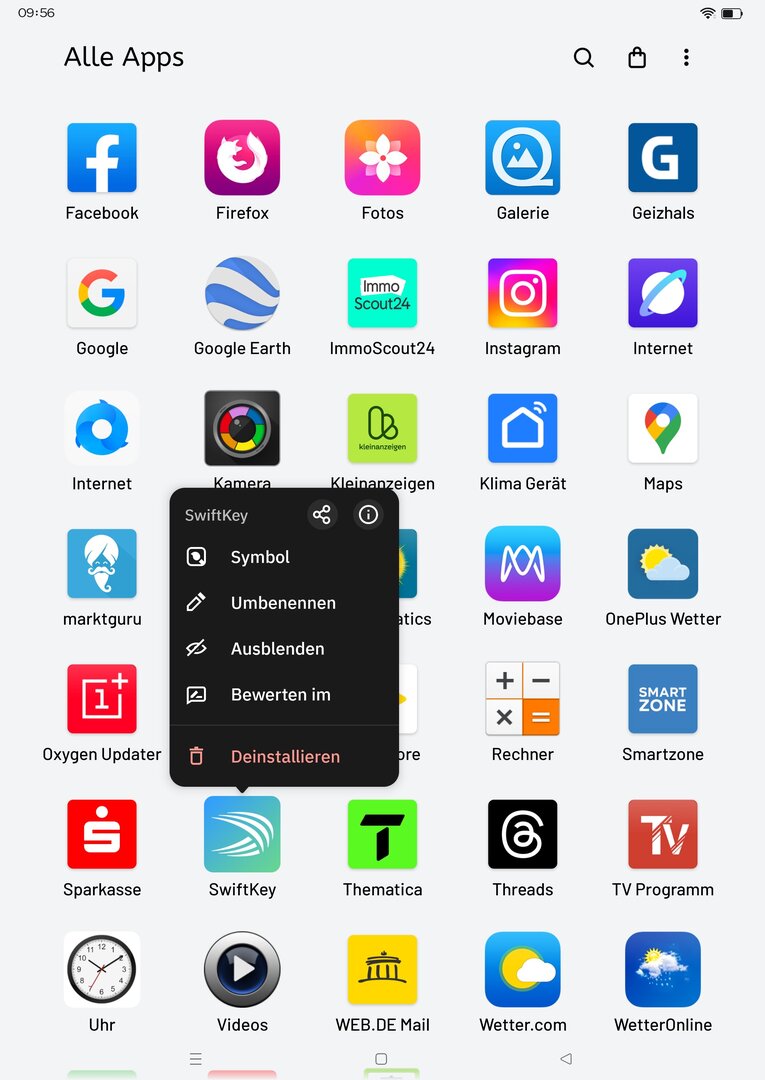
Task: Launch the Facebook app
Action: (102, 158)
